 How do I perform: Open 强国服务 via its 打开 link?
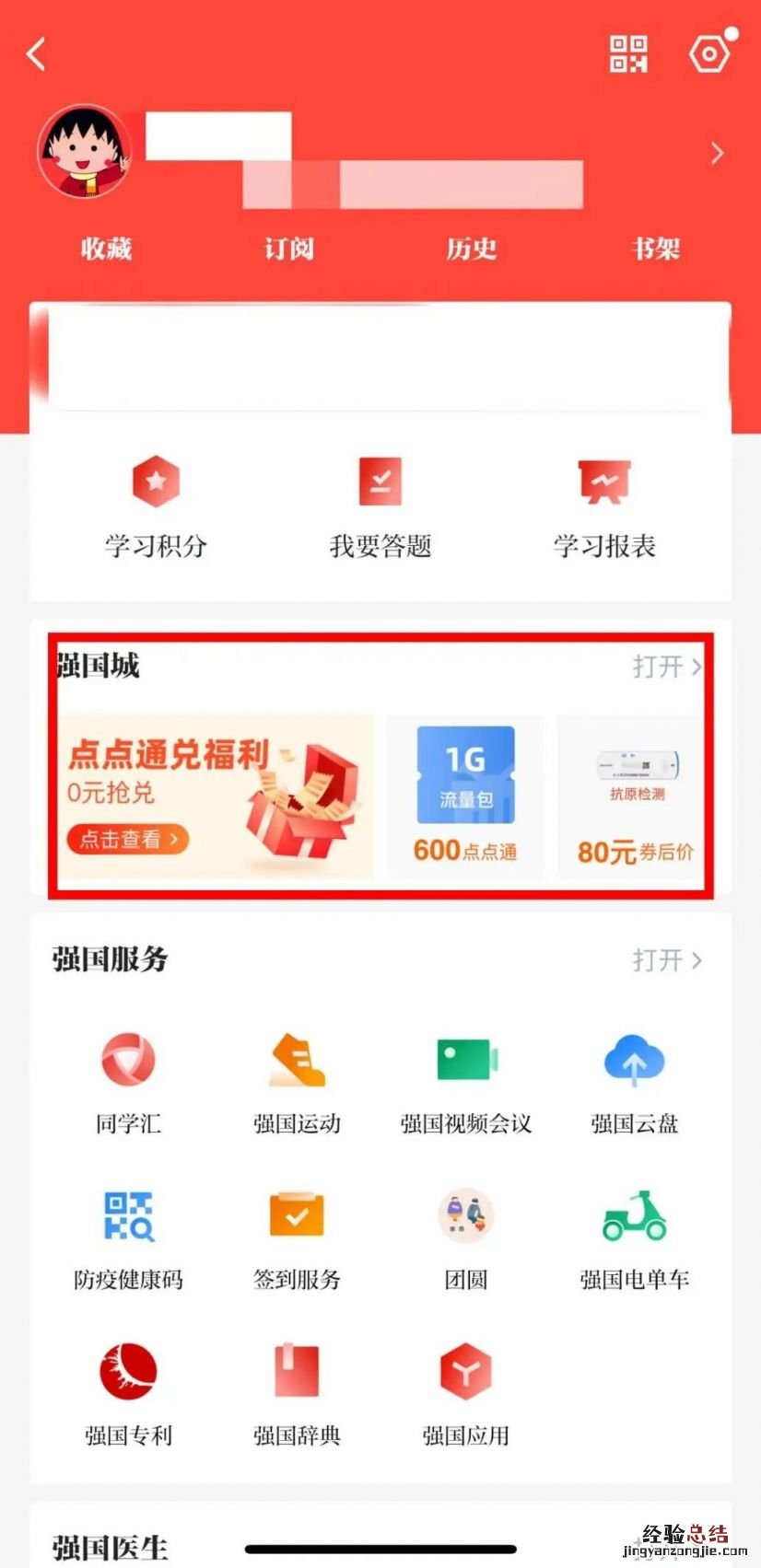tap(666, 960)
